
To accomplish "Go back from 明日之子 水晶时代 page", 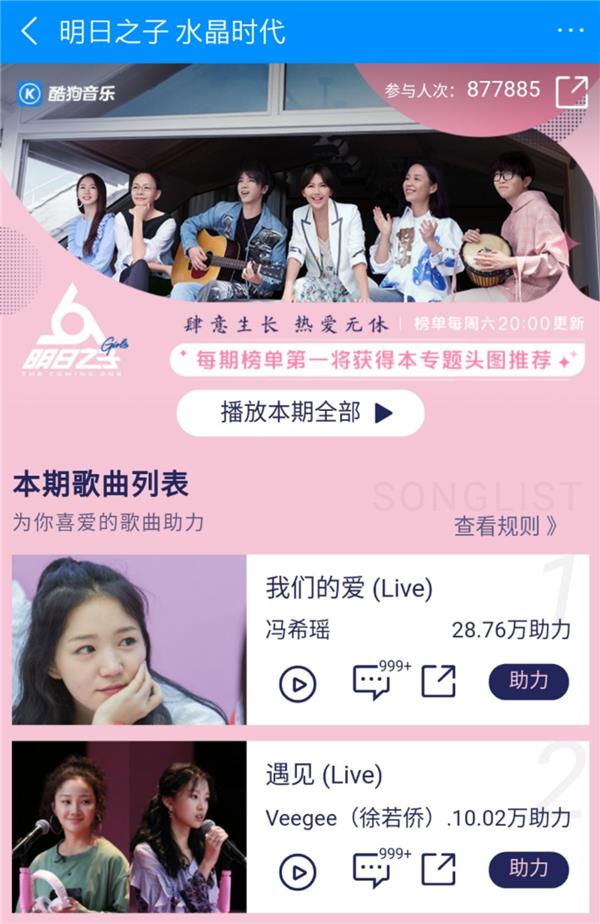I will [29, 31].
